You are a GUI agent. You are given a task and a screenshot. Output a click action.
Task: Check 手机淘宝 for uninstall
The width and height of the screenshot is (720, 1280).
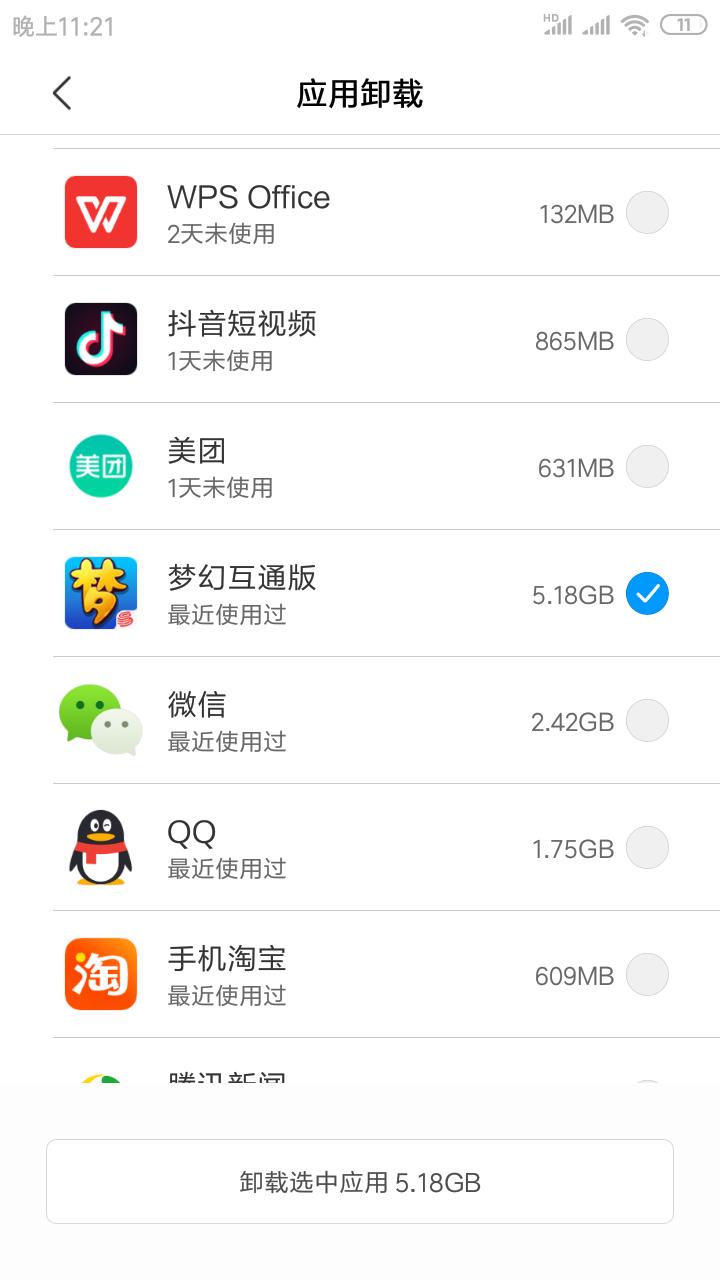click(x=647, y=975)
